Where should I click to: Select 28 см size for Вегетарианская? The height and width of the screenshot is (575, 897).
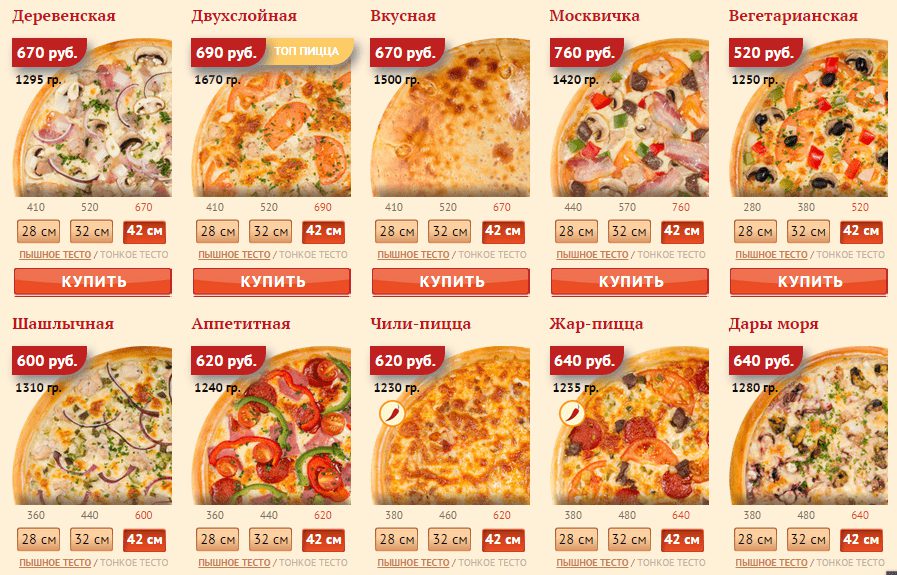pyautogui.click(x=755, y=232)
